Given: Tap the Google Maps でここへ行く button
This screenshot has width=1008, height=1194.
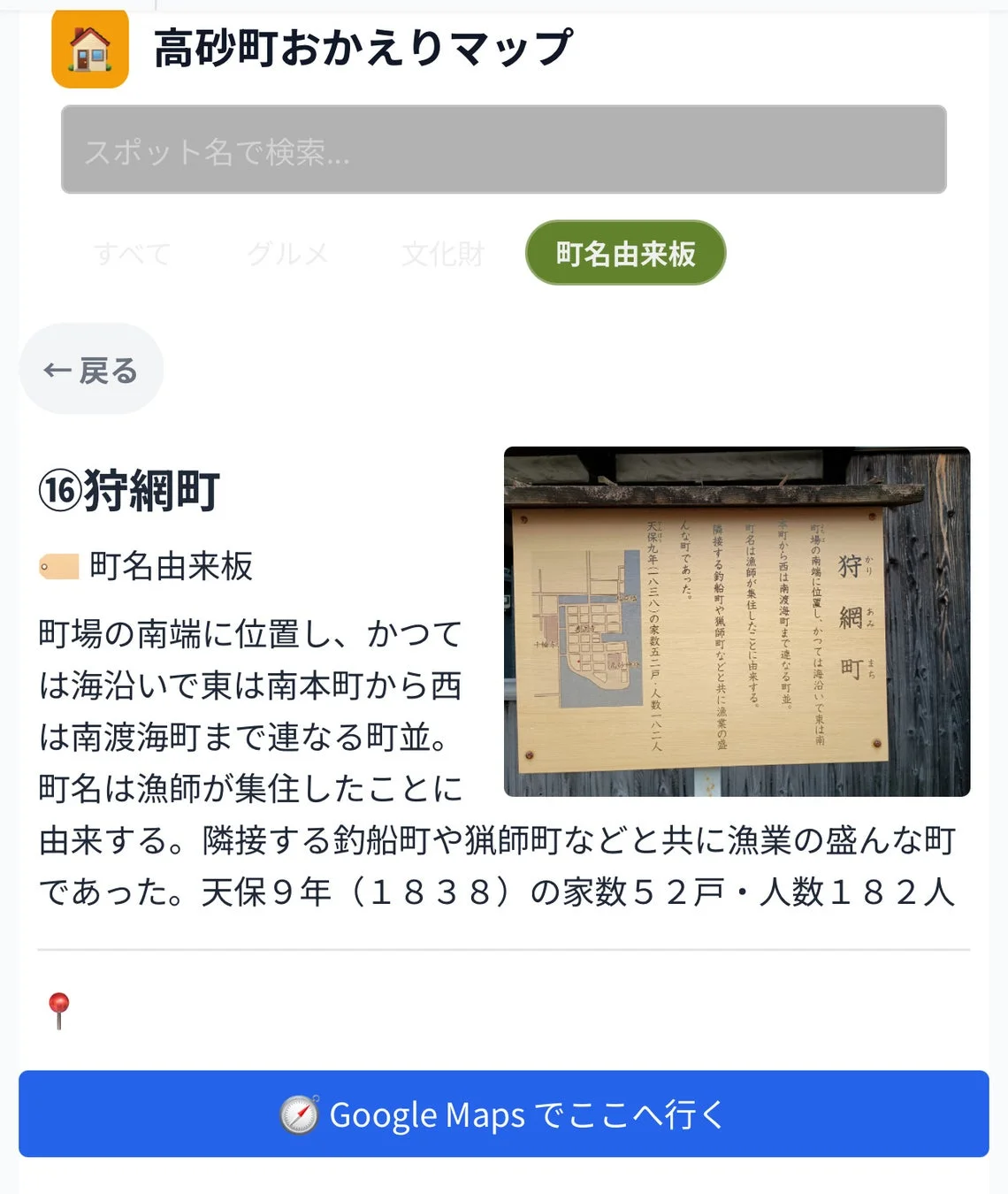Looking at the screenshot, I should [x=504, y=1115].
